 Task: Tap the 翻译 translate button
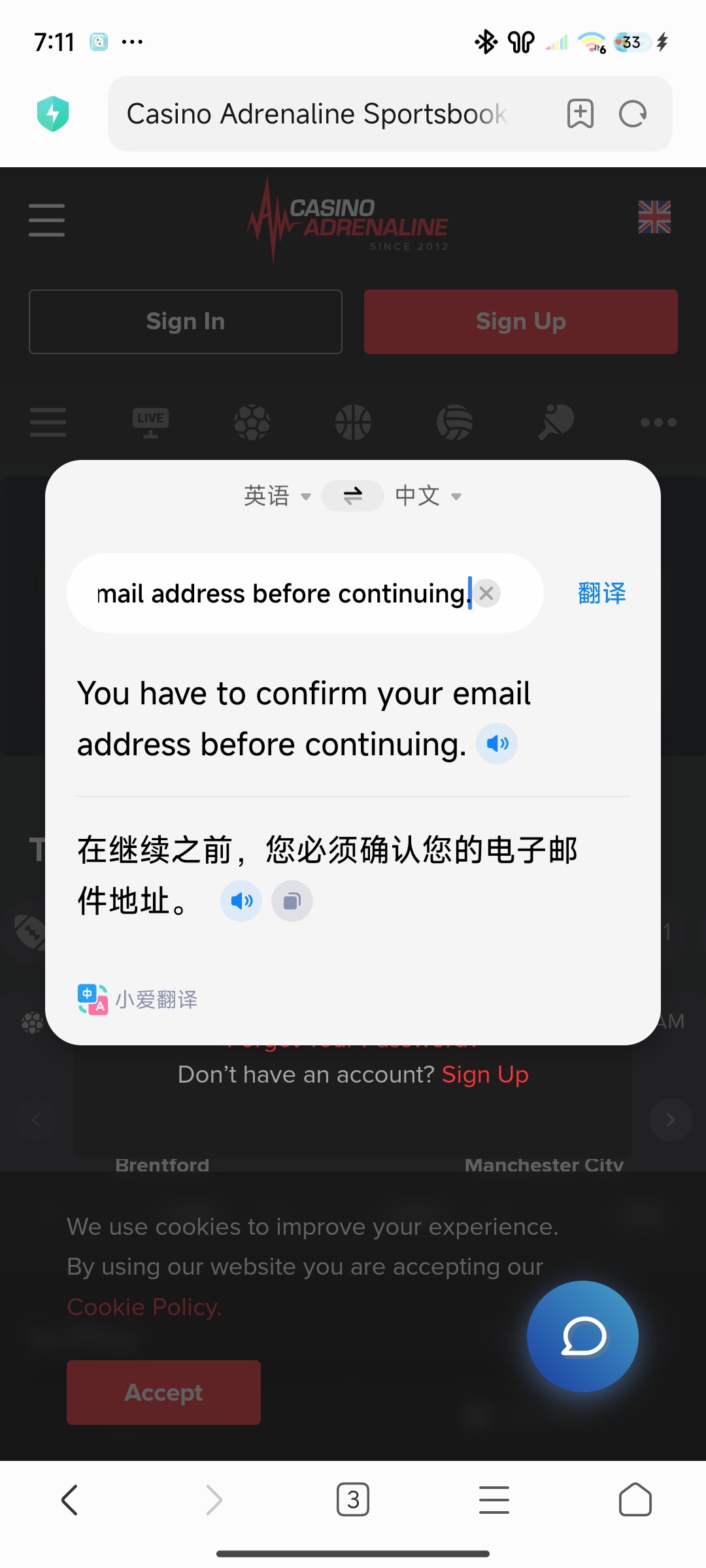pos(601,593)
